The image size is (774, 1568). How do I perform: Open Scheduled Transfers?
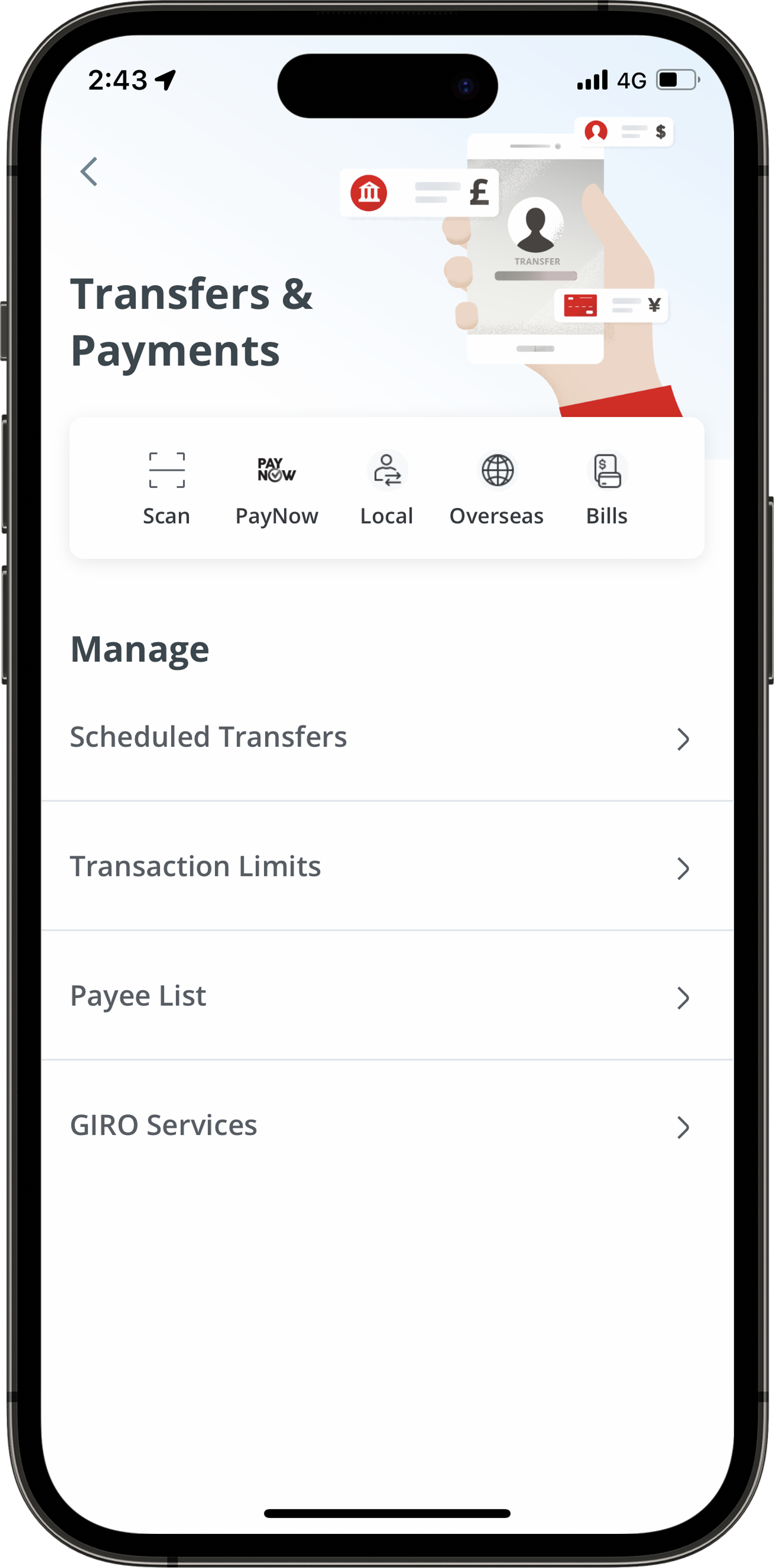click(x=387, y=737)
